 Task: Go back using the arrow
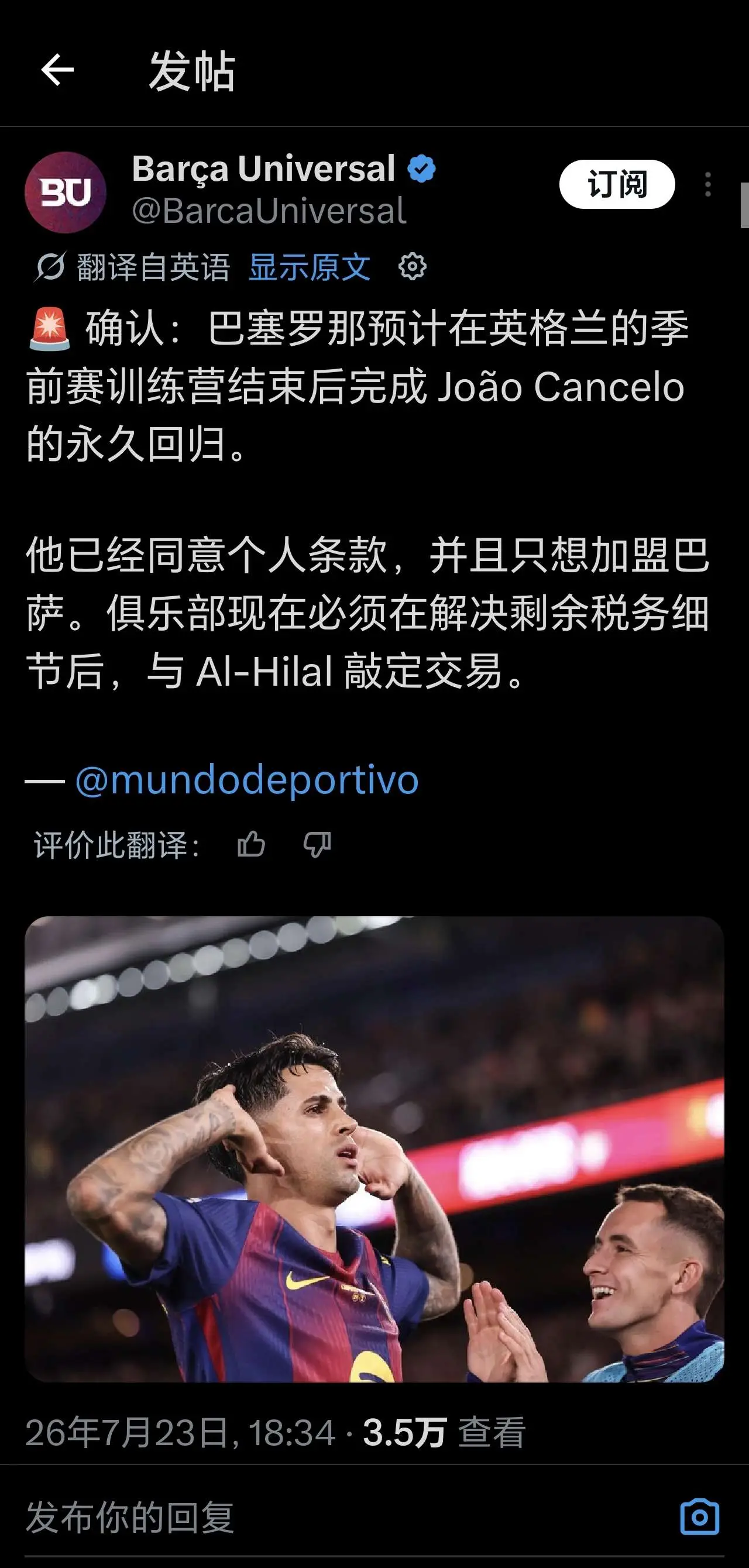(57, 70)
